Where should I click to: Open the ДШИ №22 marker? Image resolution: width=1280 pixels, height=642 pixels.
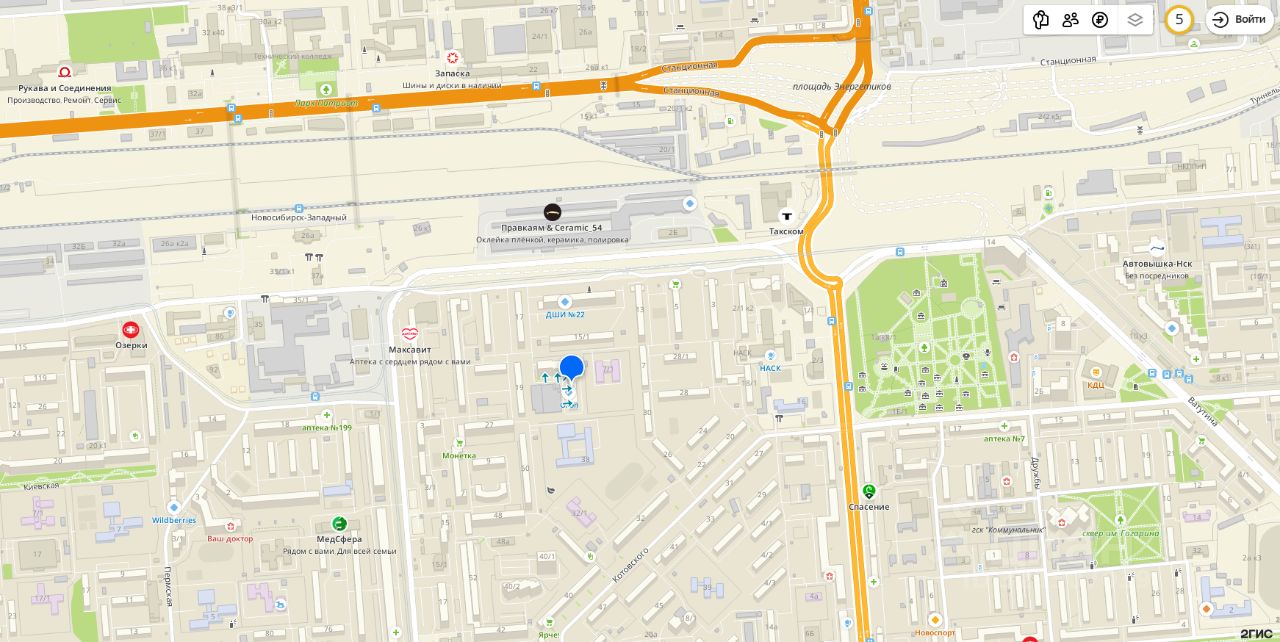click(x=565, y=301)
